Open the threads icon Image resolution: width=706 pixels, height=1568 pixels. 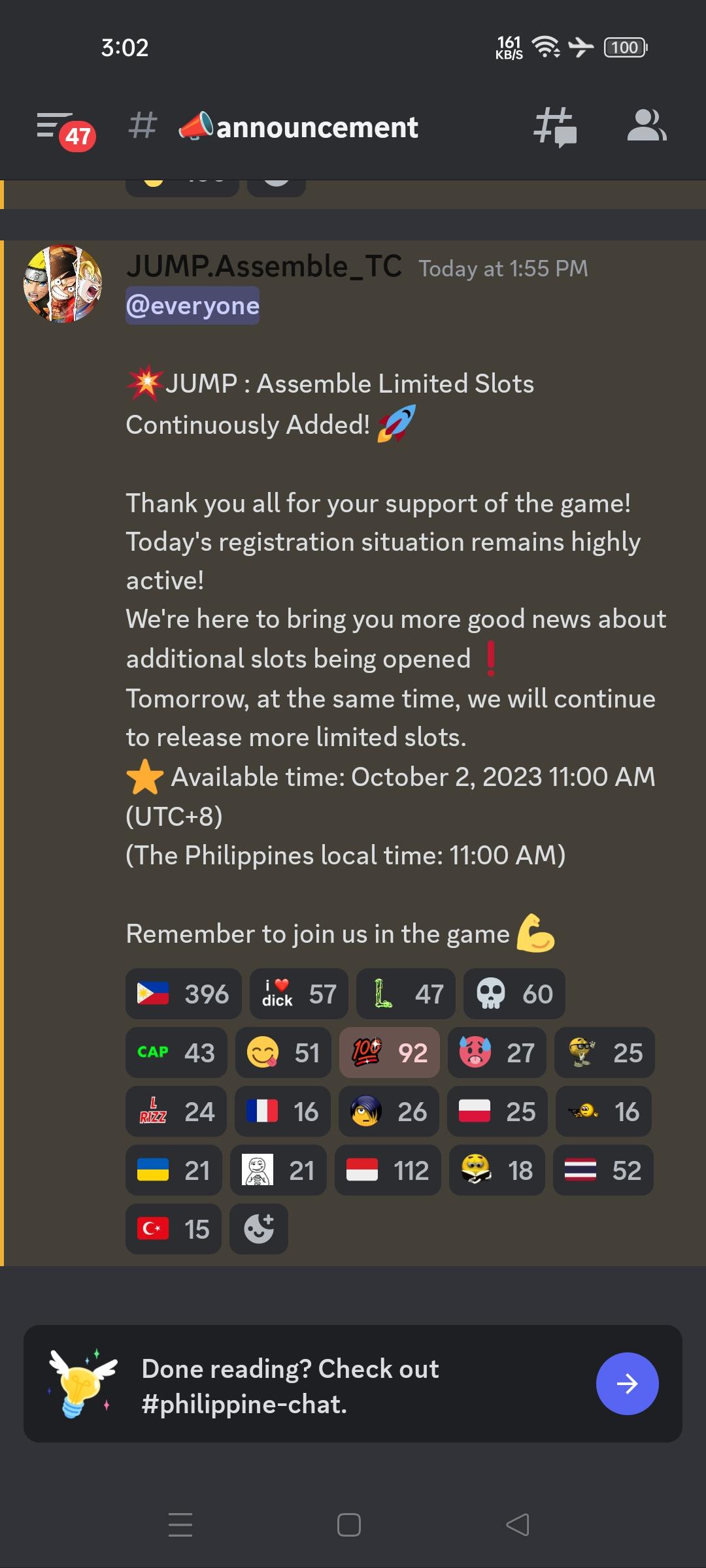point(554,127)
